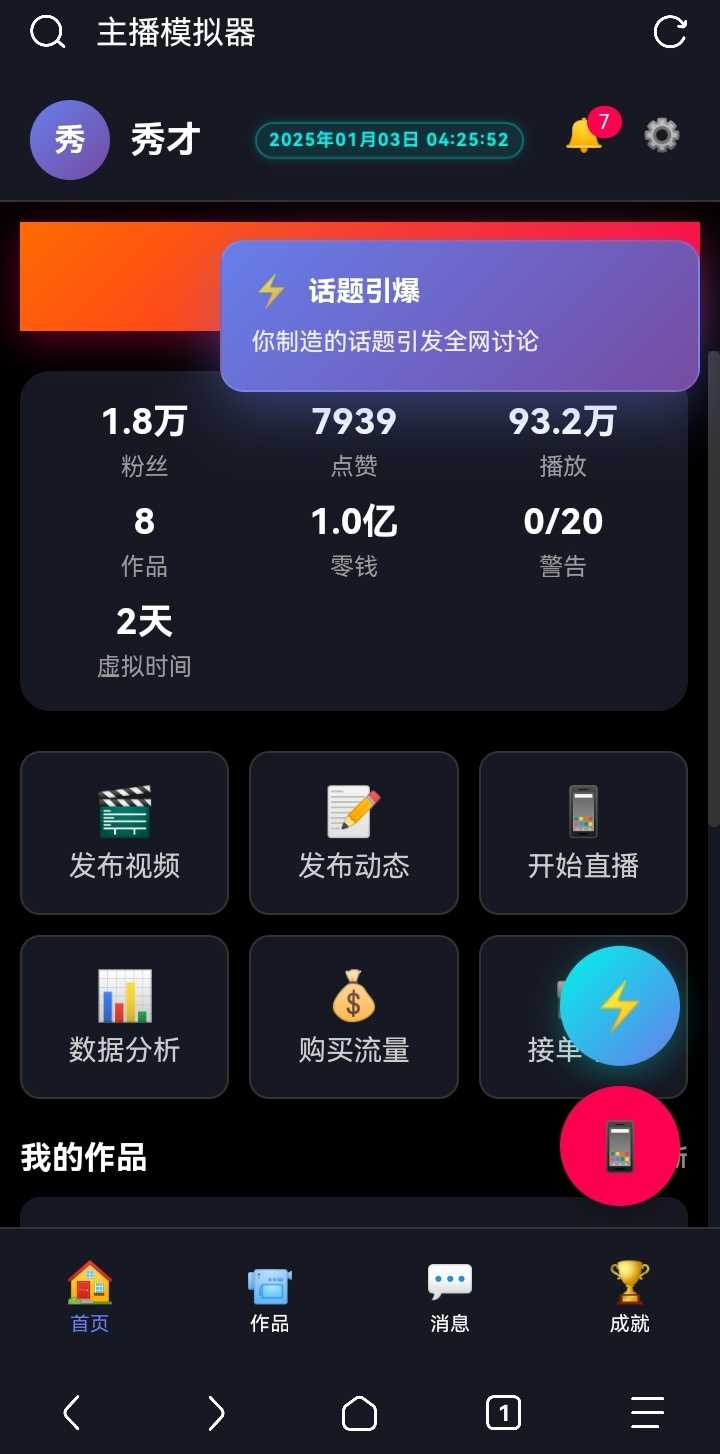
Task: Switch to the 消息 tab
Action: pos(449,1296)
